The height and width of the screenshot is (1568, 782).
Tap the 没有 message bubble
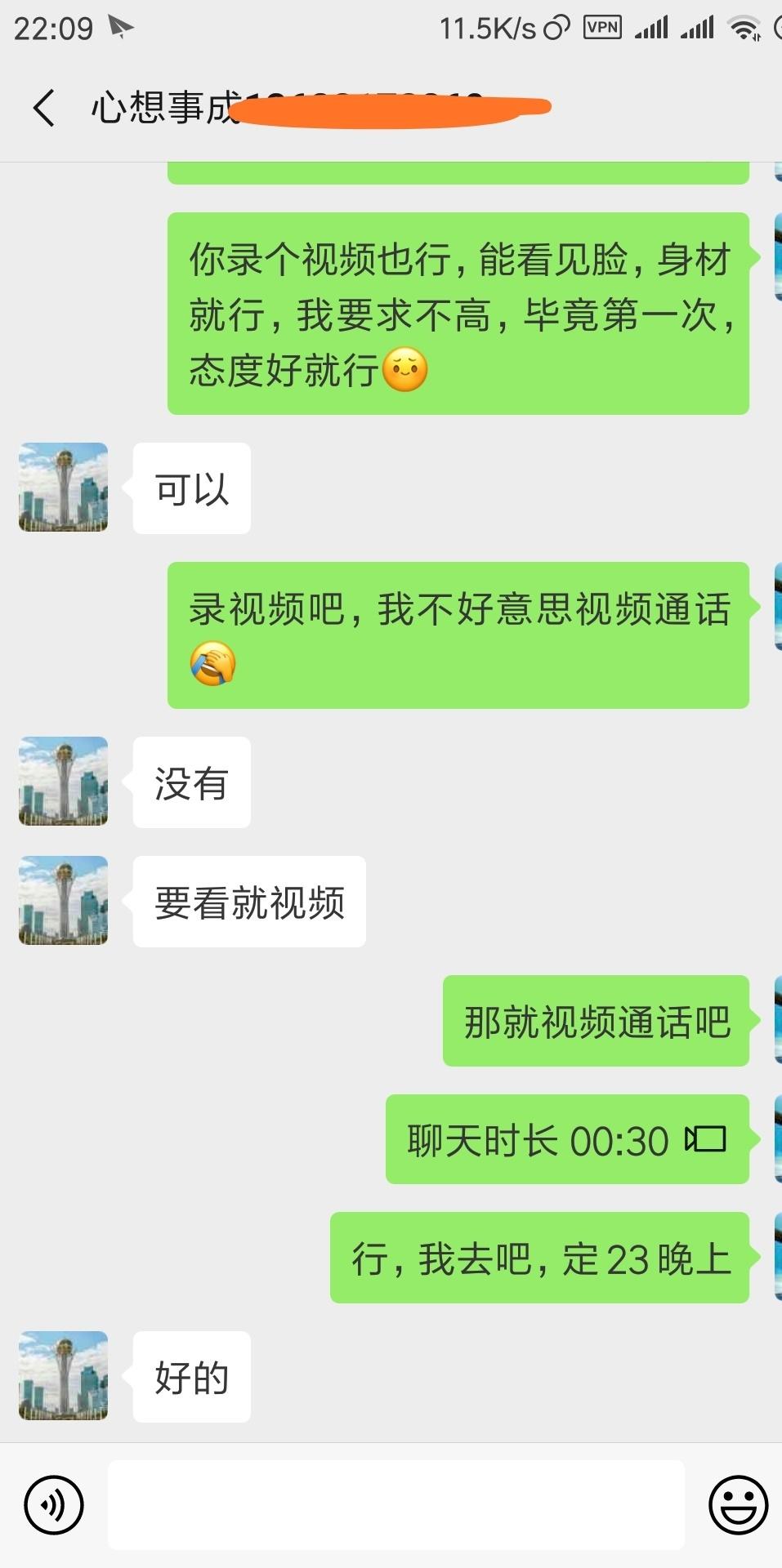[x=191, y=782]
